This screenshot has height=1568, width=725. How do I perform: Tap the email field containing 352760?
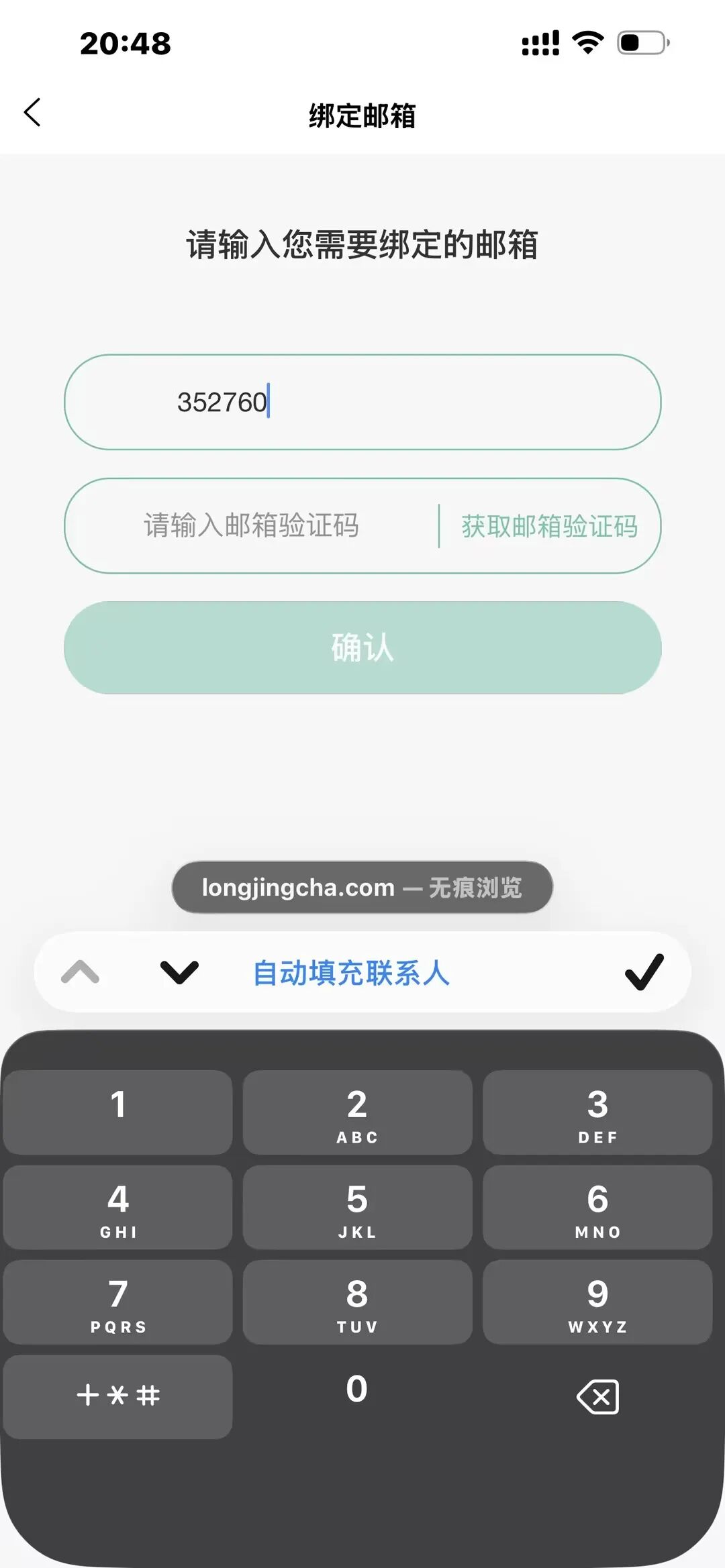[x=362, y=403]
